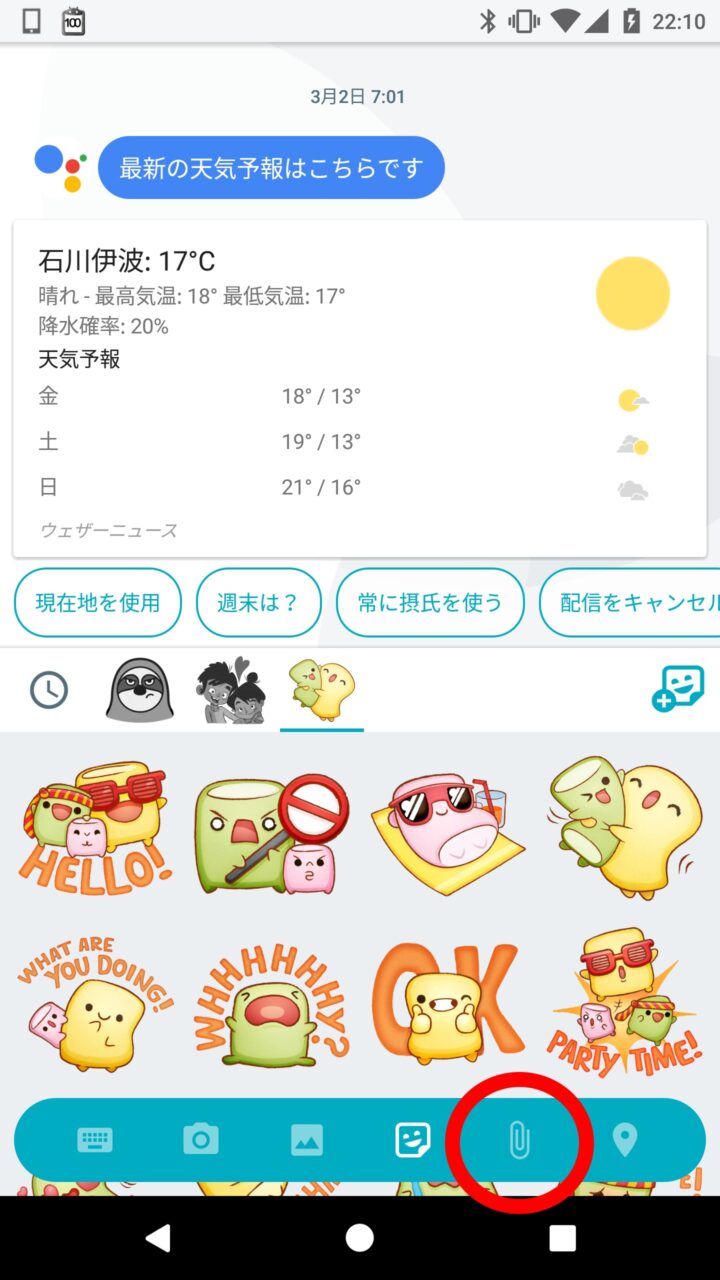
Task: Switch to the keyboard input
Action: 96,1140
